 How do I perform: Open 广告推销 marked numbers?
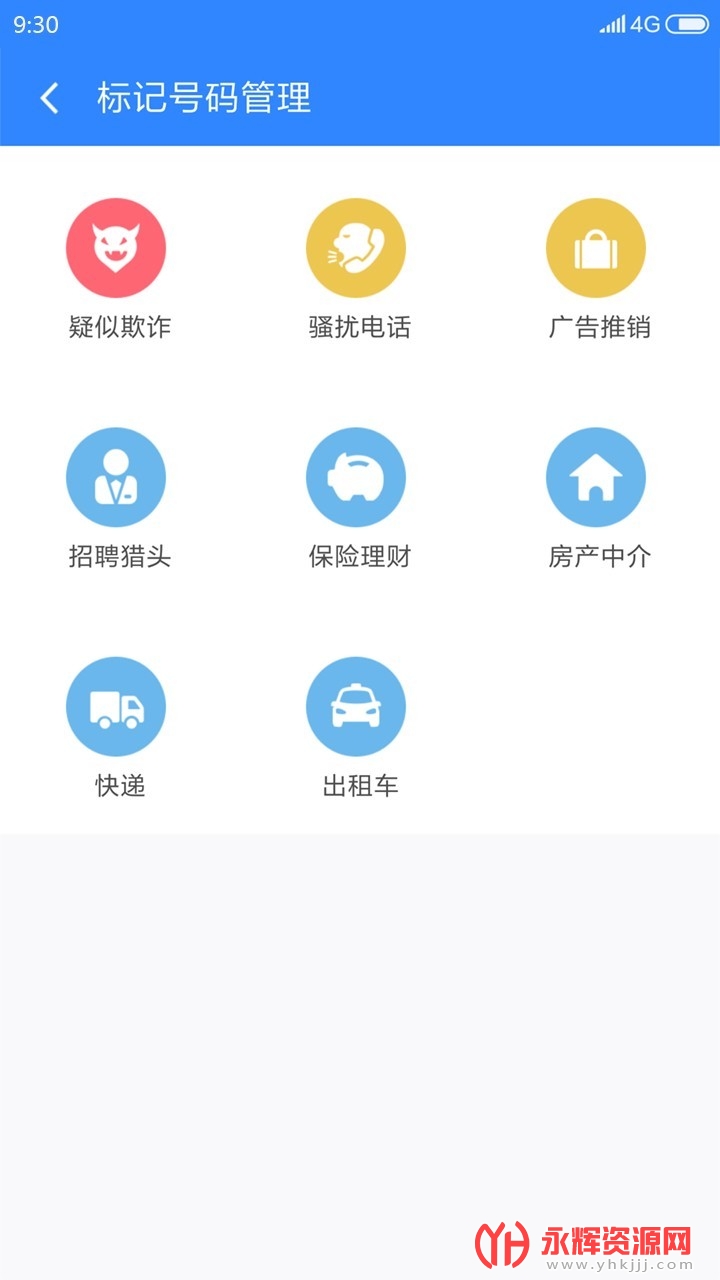click(596, 248)
